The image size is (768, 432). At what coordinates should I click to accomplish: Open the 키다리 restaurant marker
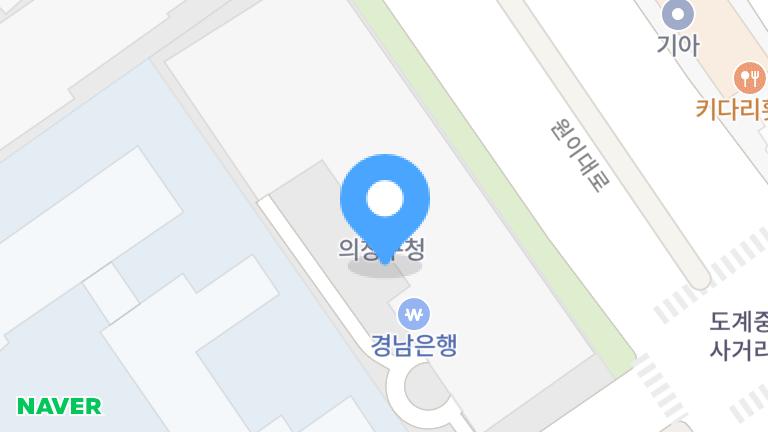(748, 77)
